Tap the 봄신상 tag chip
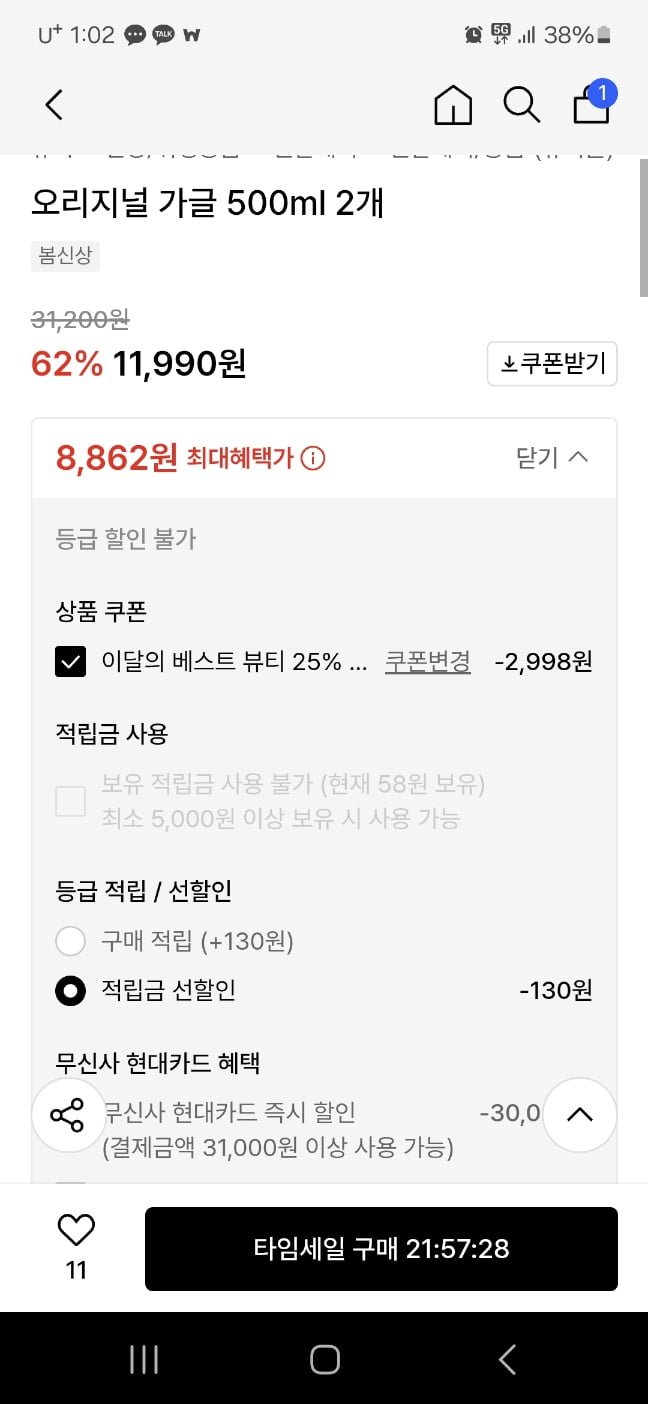The height and width of the screenshot is (1404, 648). (x=65, y=255)
